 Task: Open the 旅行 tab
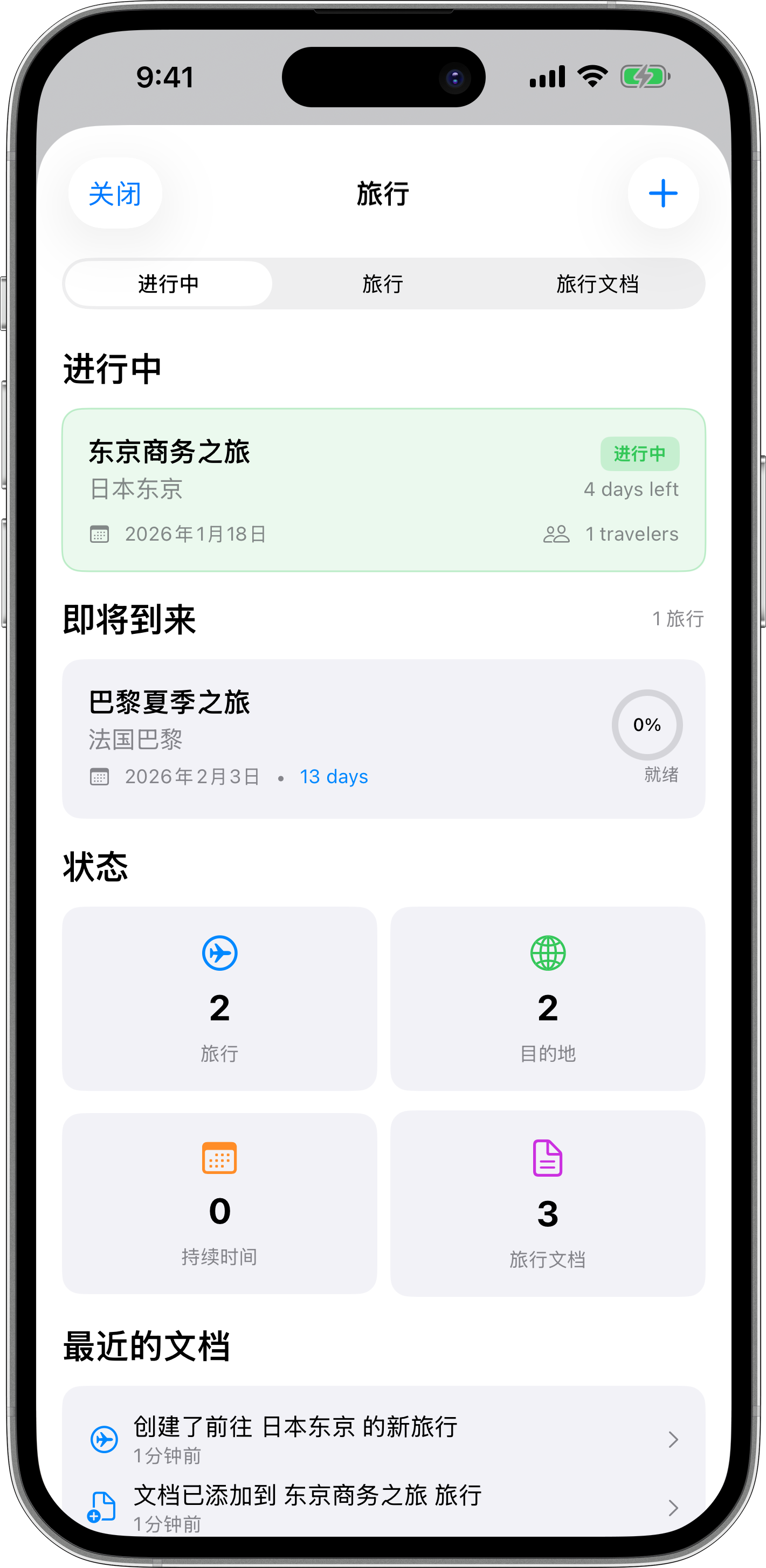click(384, 283)
